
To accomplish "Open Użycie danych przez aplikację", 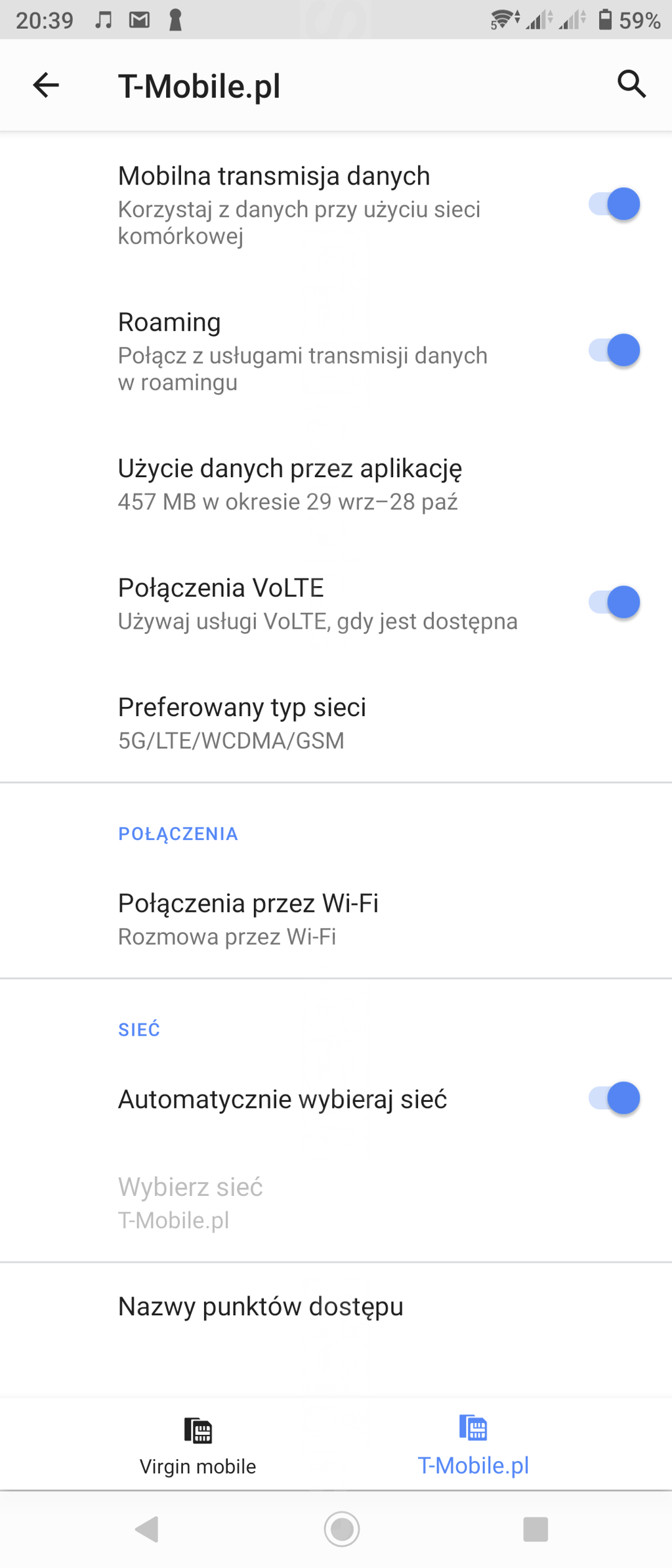I will point(289,484).
